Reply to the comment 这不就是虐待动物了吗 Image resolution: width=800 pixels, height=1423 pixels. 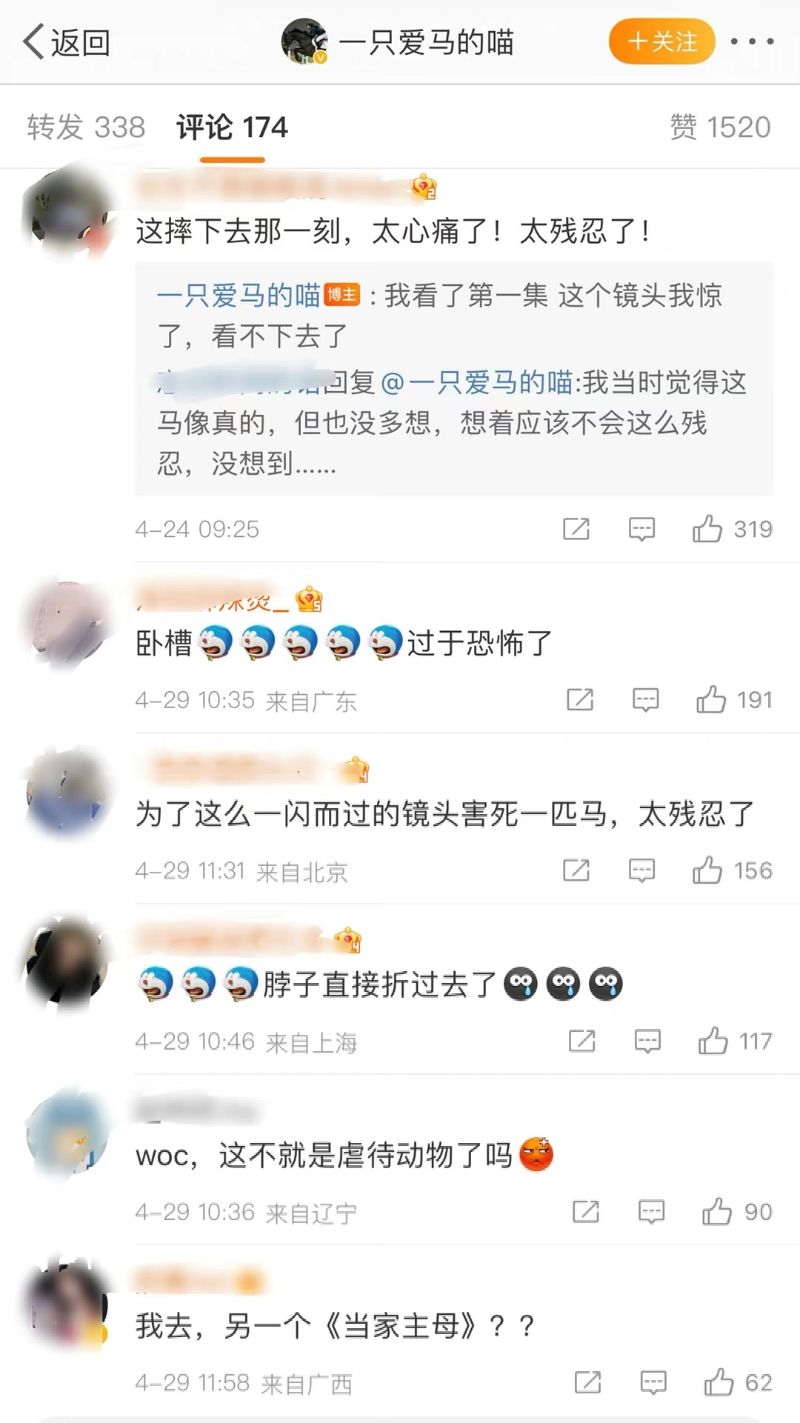(651, 1212)
